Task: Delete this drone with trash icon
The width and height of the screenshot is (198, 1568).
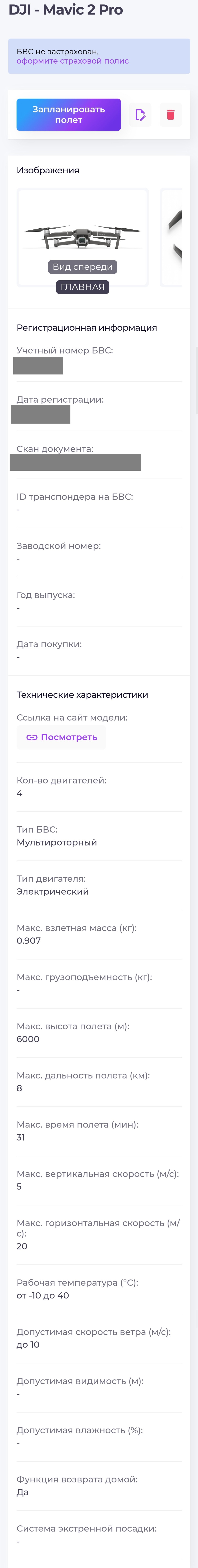Action: 171,115
